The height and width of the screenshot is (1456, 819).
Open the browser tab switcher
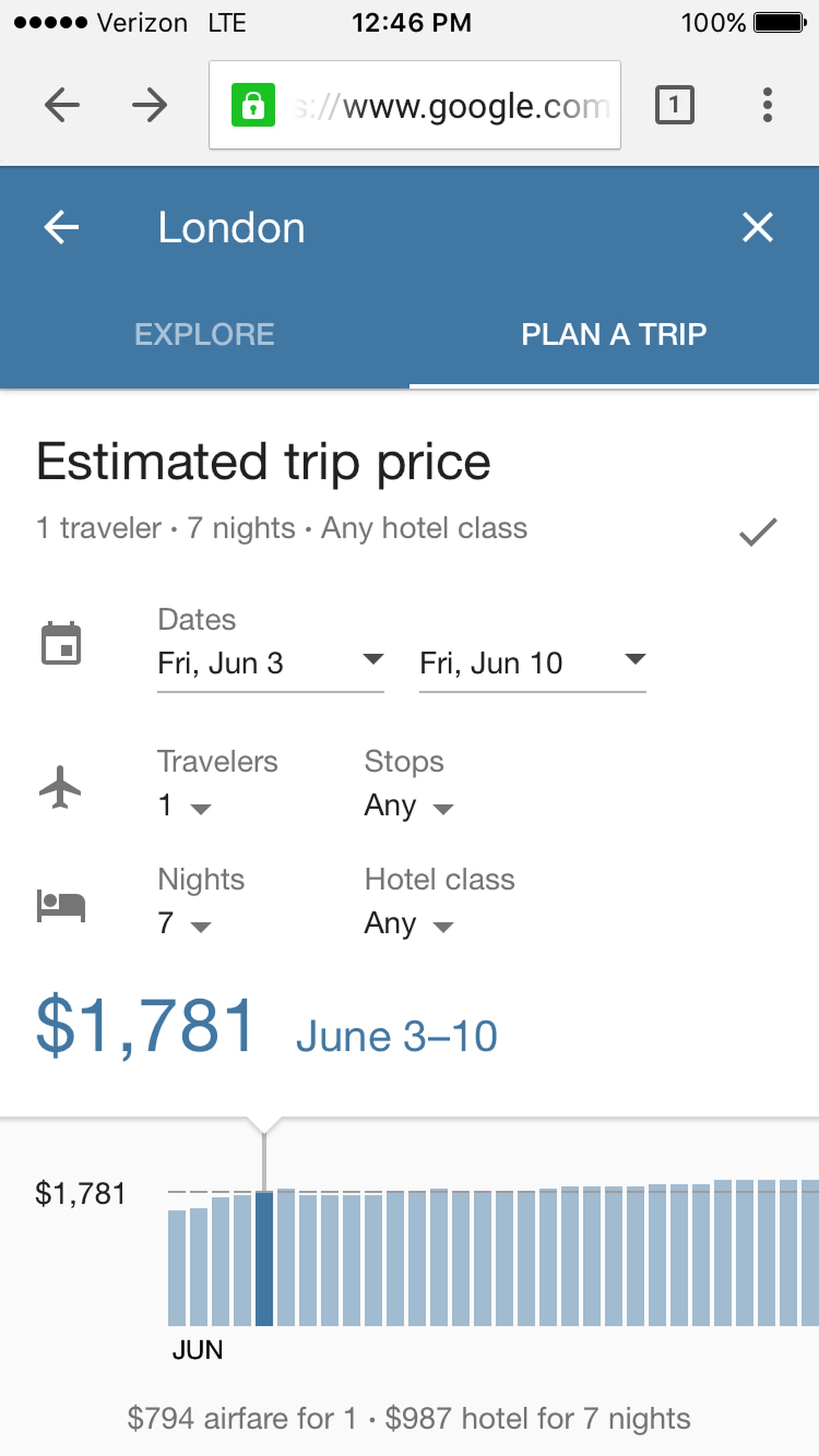click(675, 105)
